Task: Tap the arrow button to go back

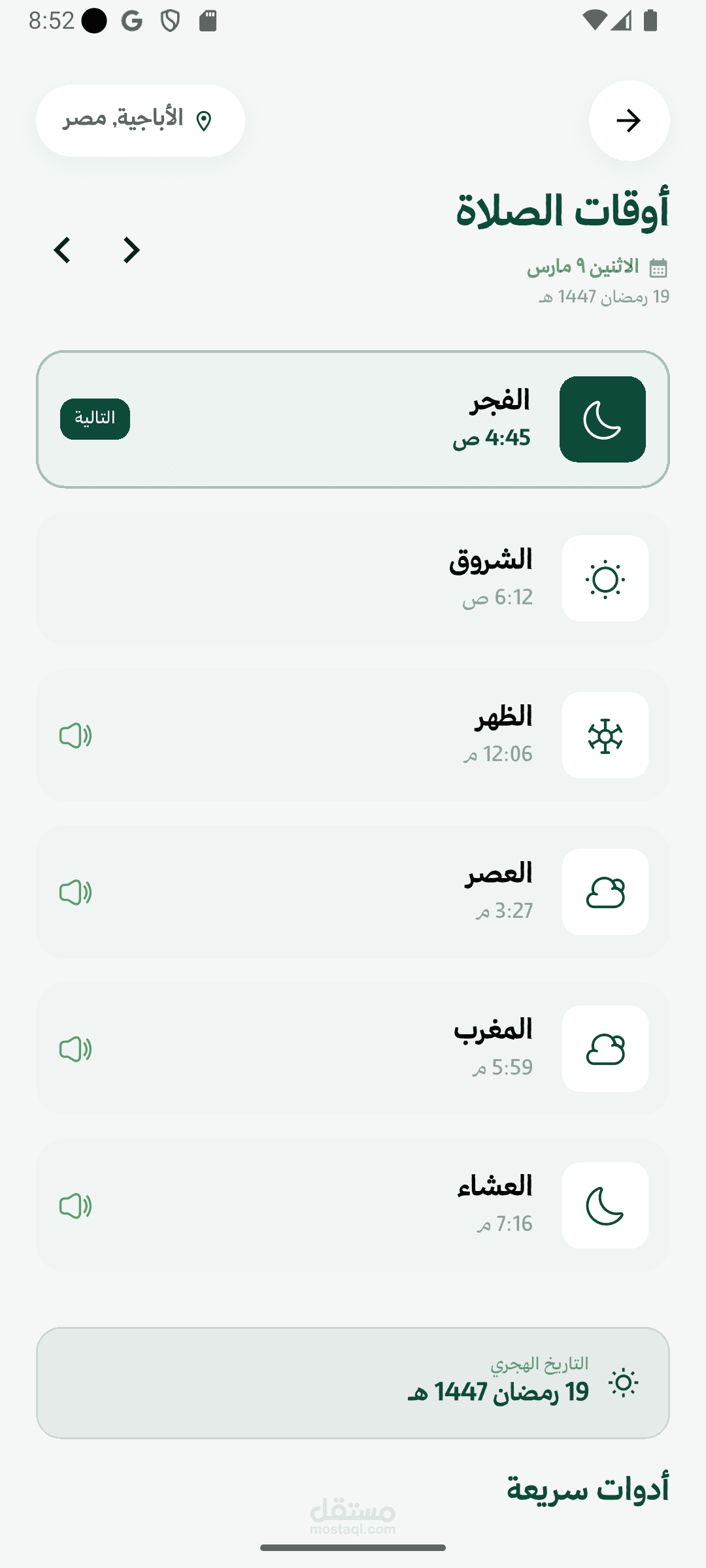Action: point(629,121)
